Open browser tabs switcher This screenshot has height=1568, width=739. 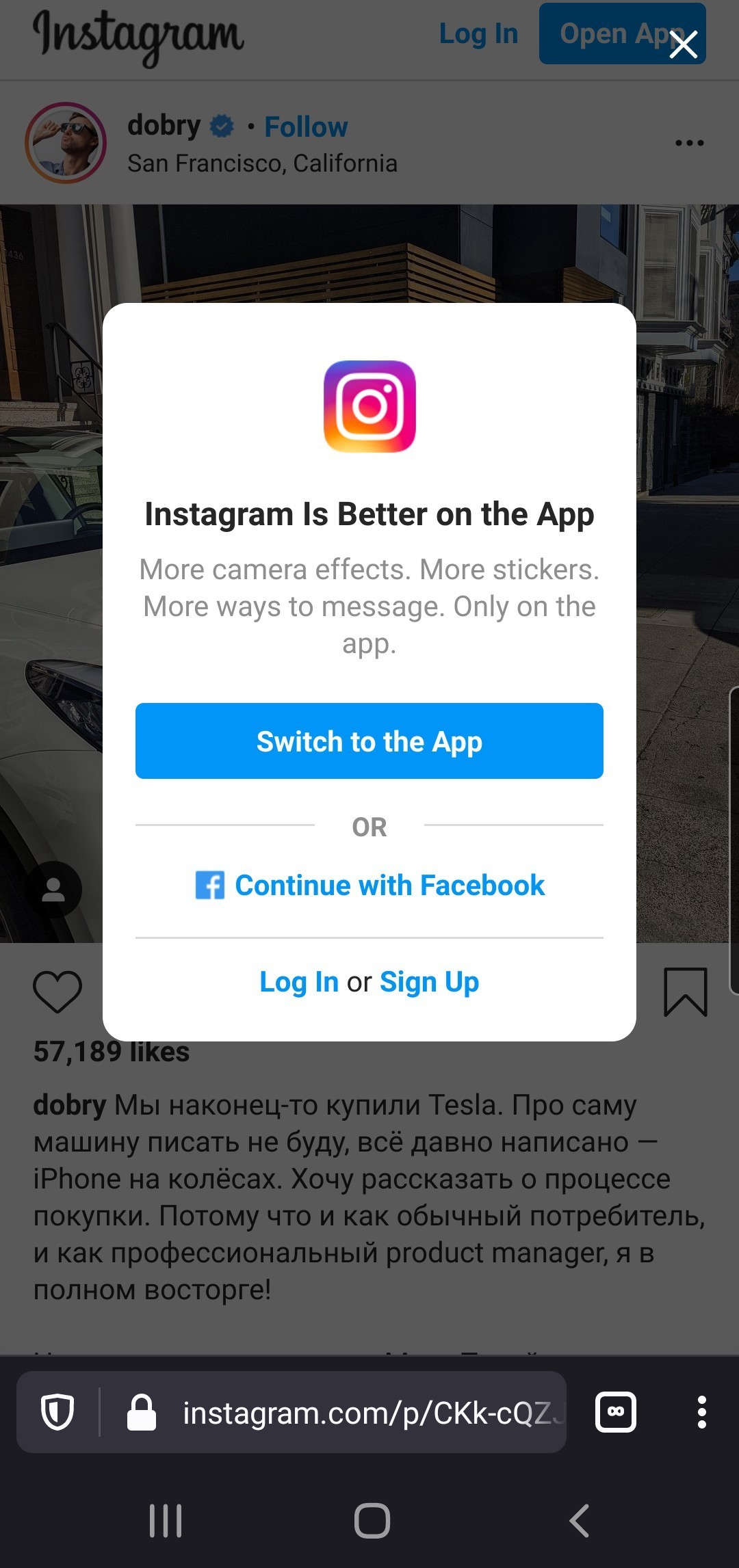coord(616,1412)
